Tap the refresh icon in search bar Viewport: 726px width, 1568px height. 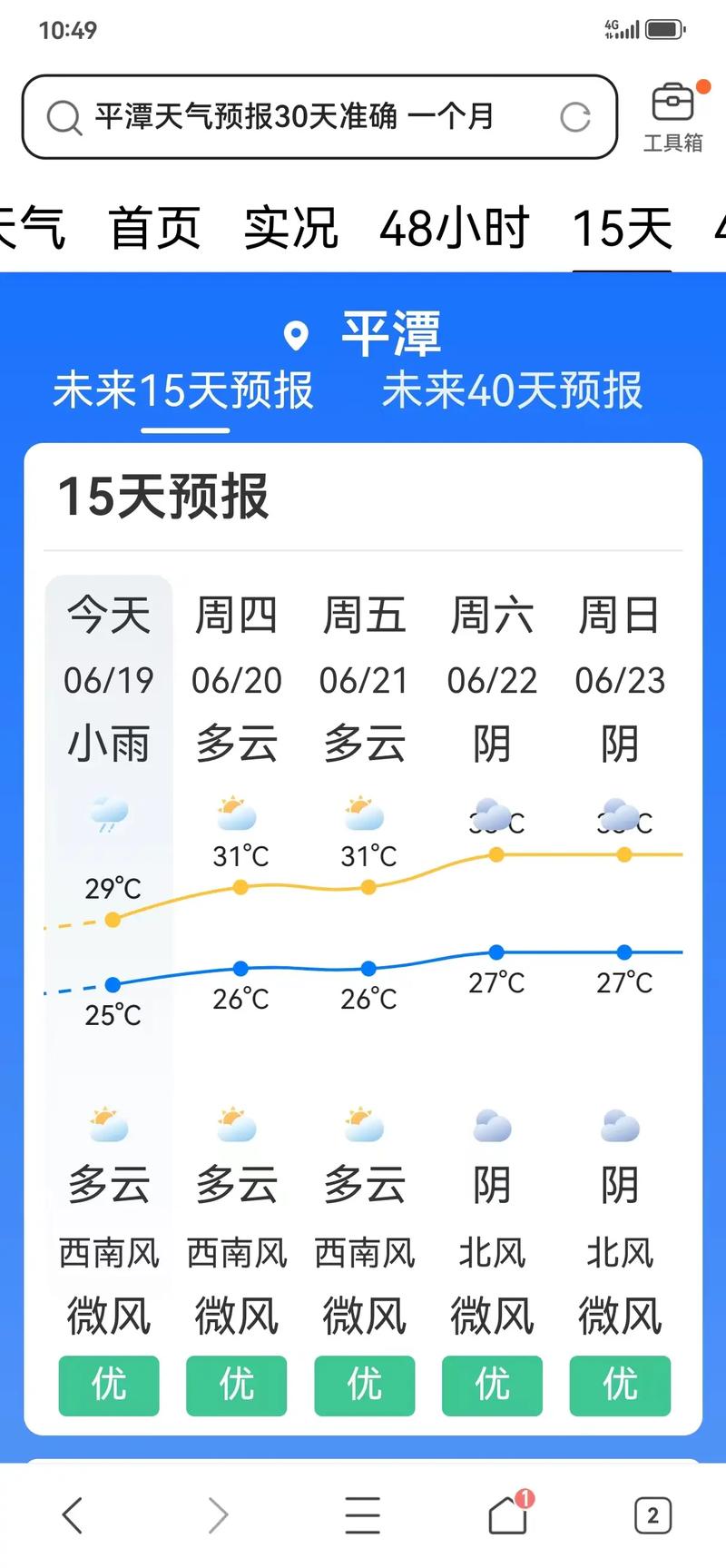pyautogui.click(x=574, y=116)
